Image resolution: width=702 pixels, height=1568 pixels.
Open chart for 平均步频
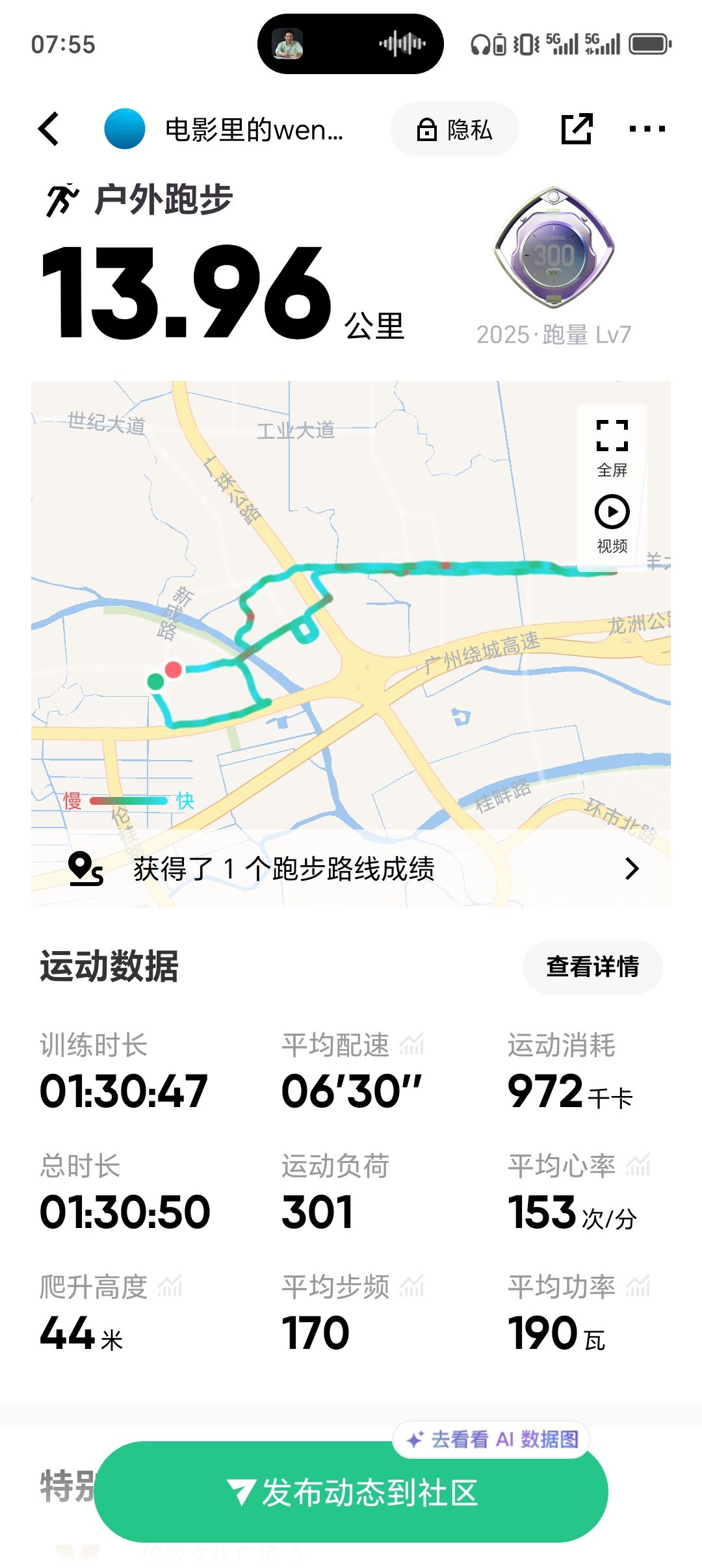pos(411,1285)
